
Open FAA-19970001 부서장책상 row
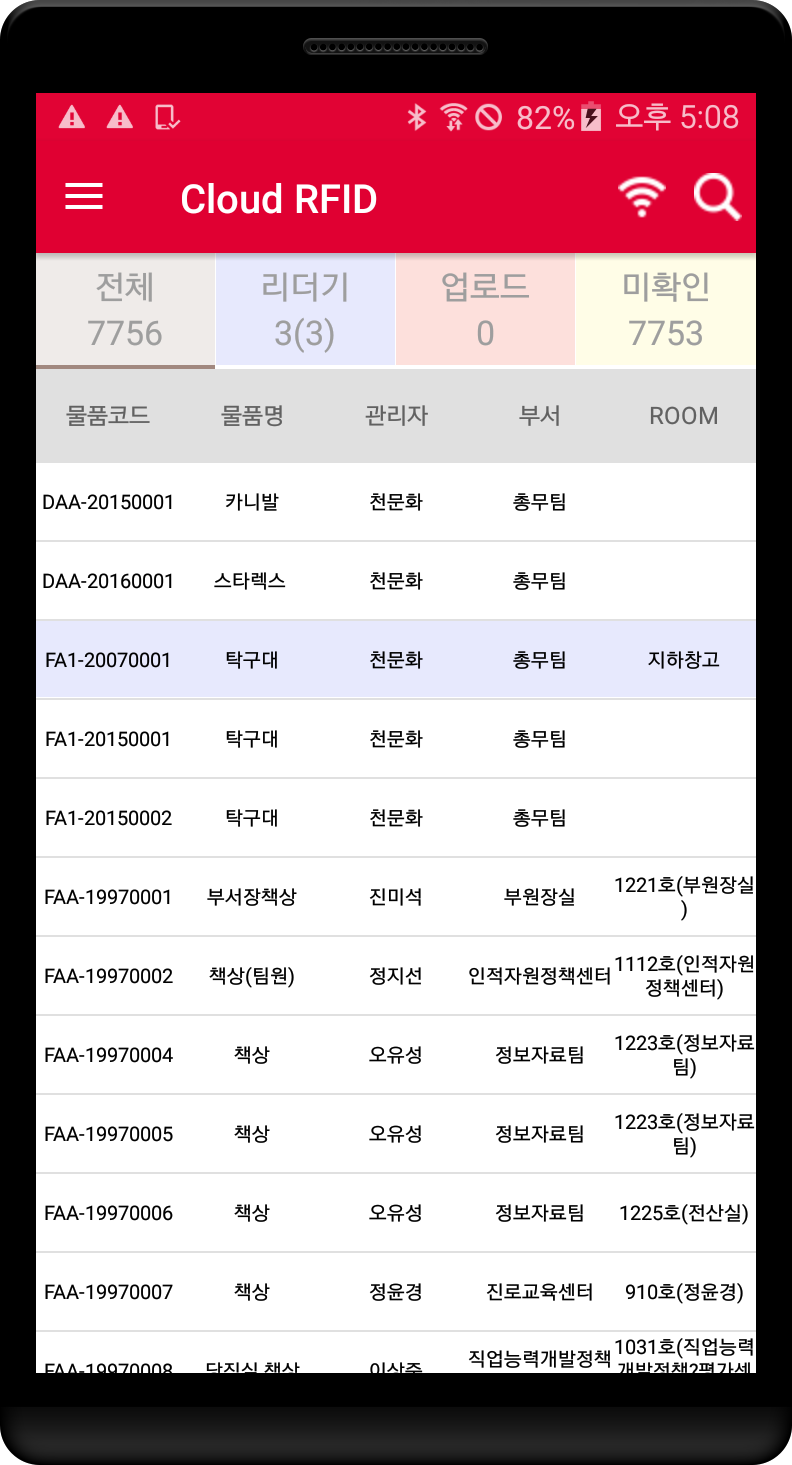click(x=396, y=897)
